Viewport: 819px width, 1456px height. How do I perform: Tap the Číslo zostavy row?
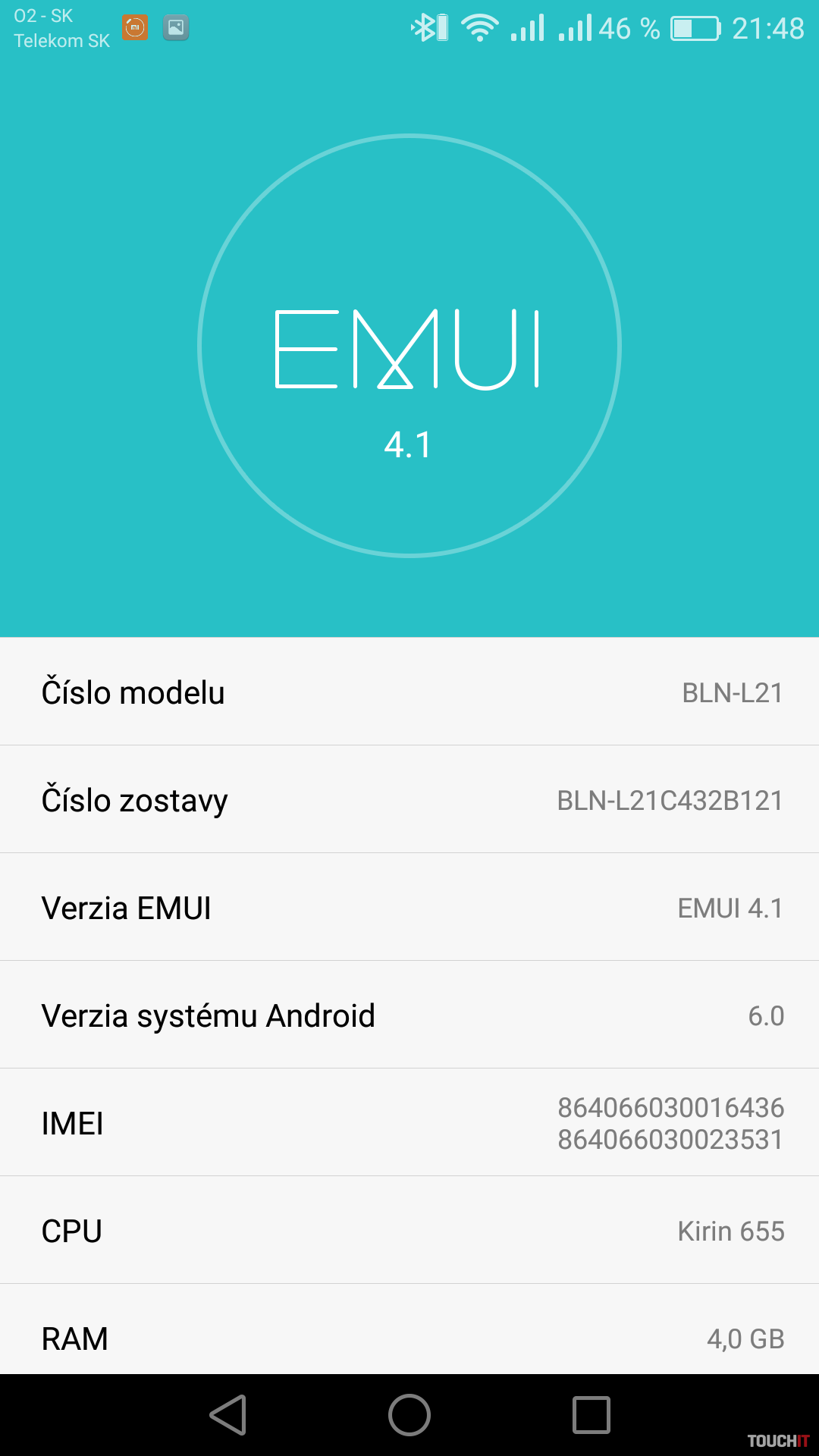tap(409, 800)
